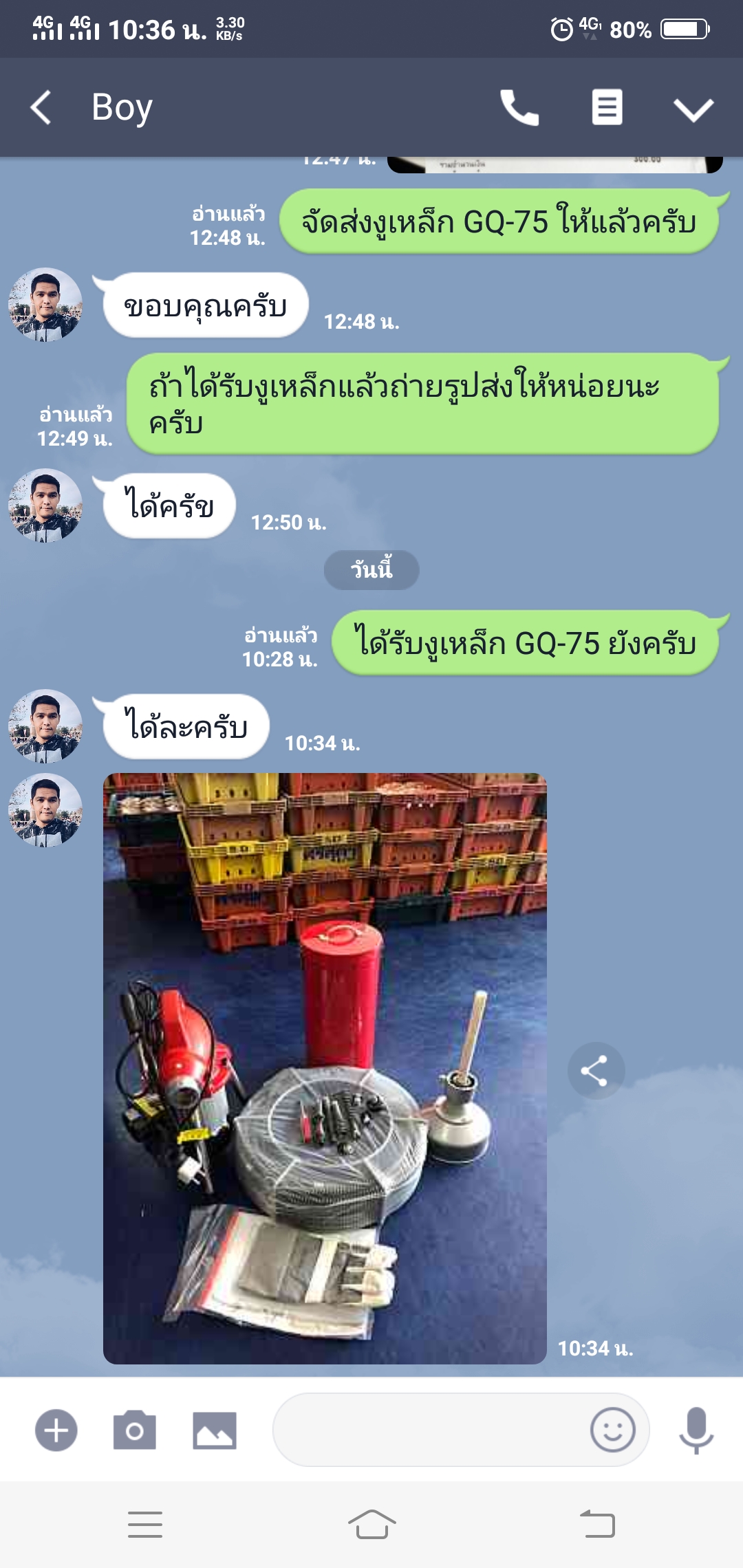
Task: Open the plus attachment menu
Action: click(x=56, y=1431)
